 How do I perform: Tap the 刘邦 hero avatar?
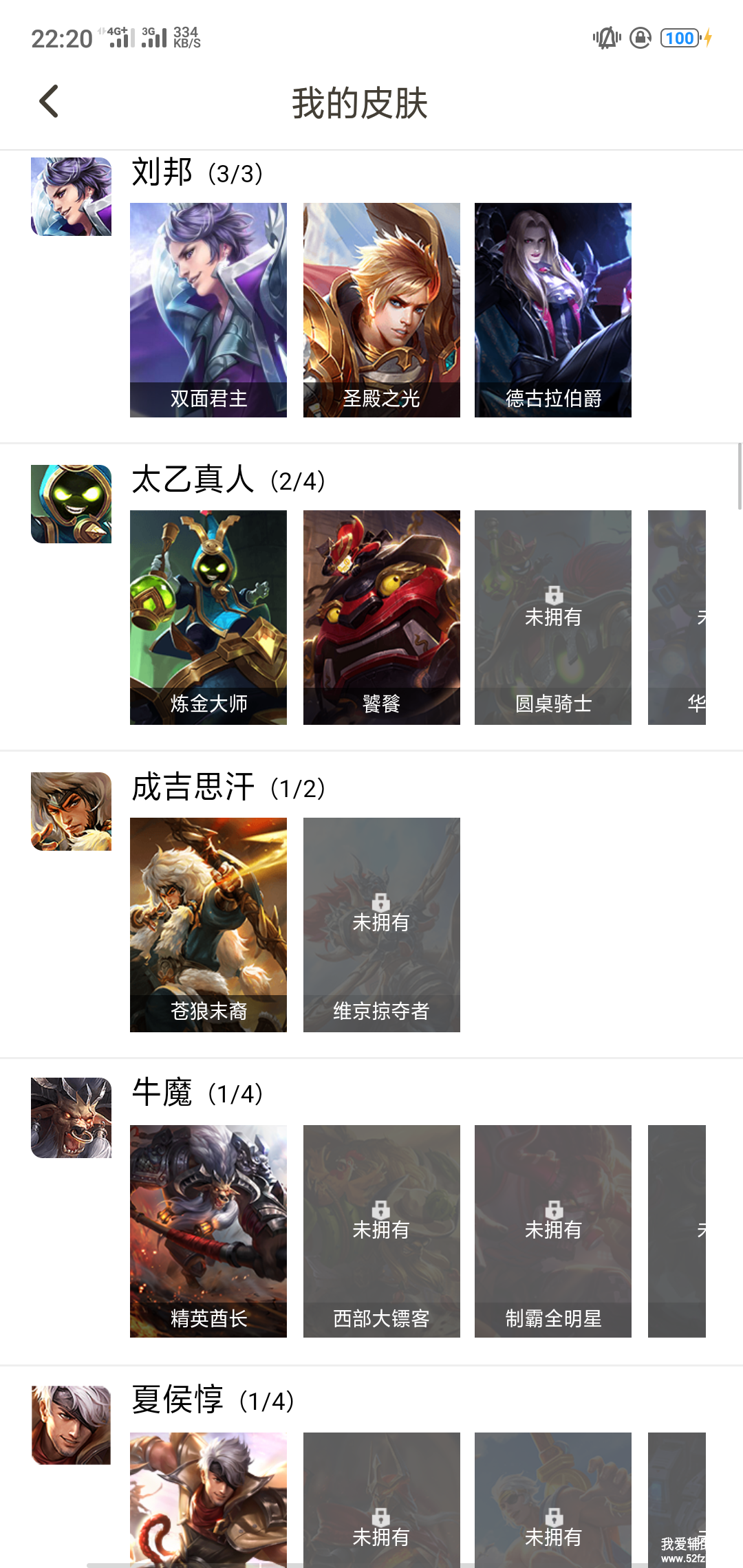pos(71,197)
